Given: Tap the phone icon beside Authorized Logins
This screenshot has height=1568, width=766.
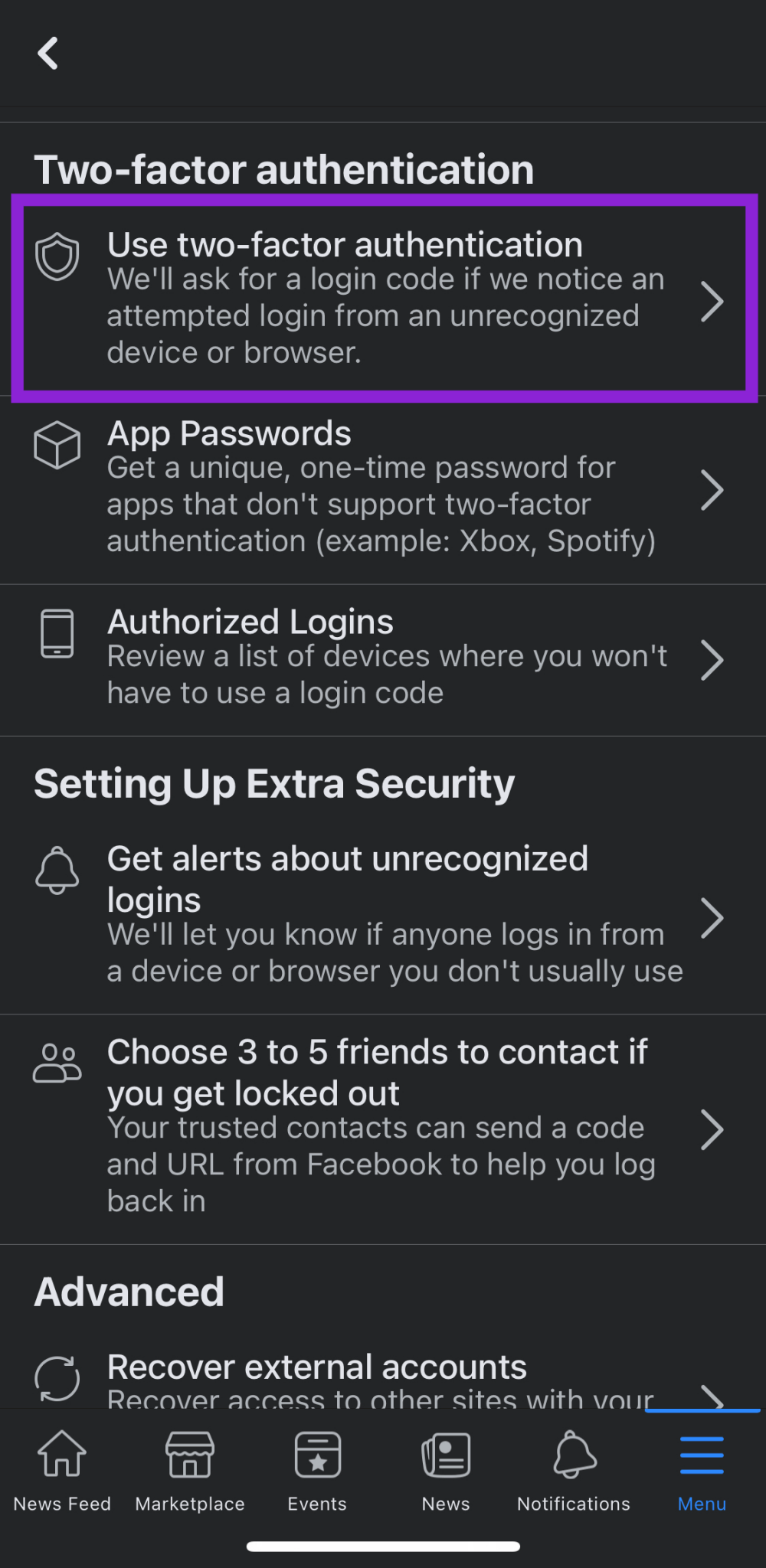Looking at the screenshot, I should (57, 632).
